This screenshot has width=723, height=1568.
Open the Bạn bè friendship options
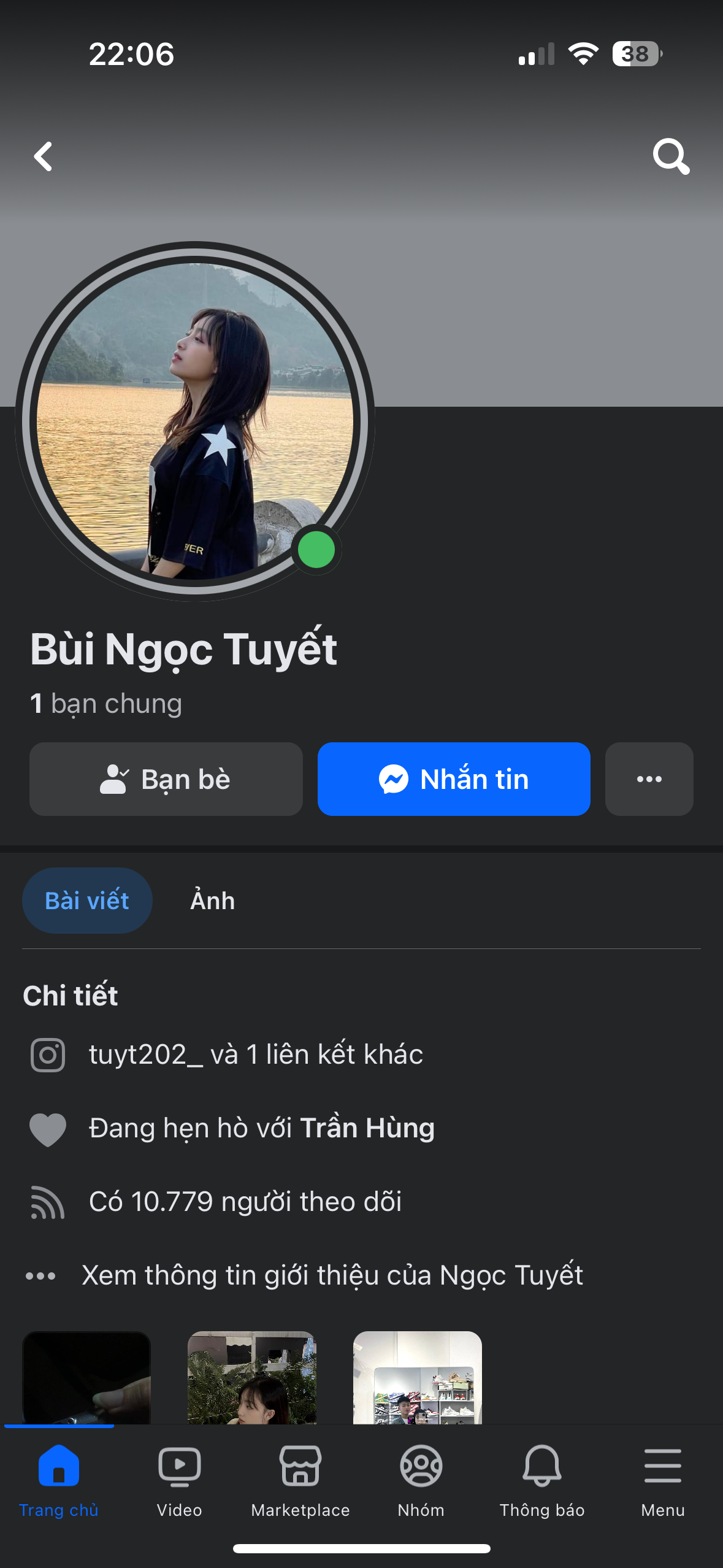[x=166, y=779]
